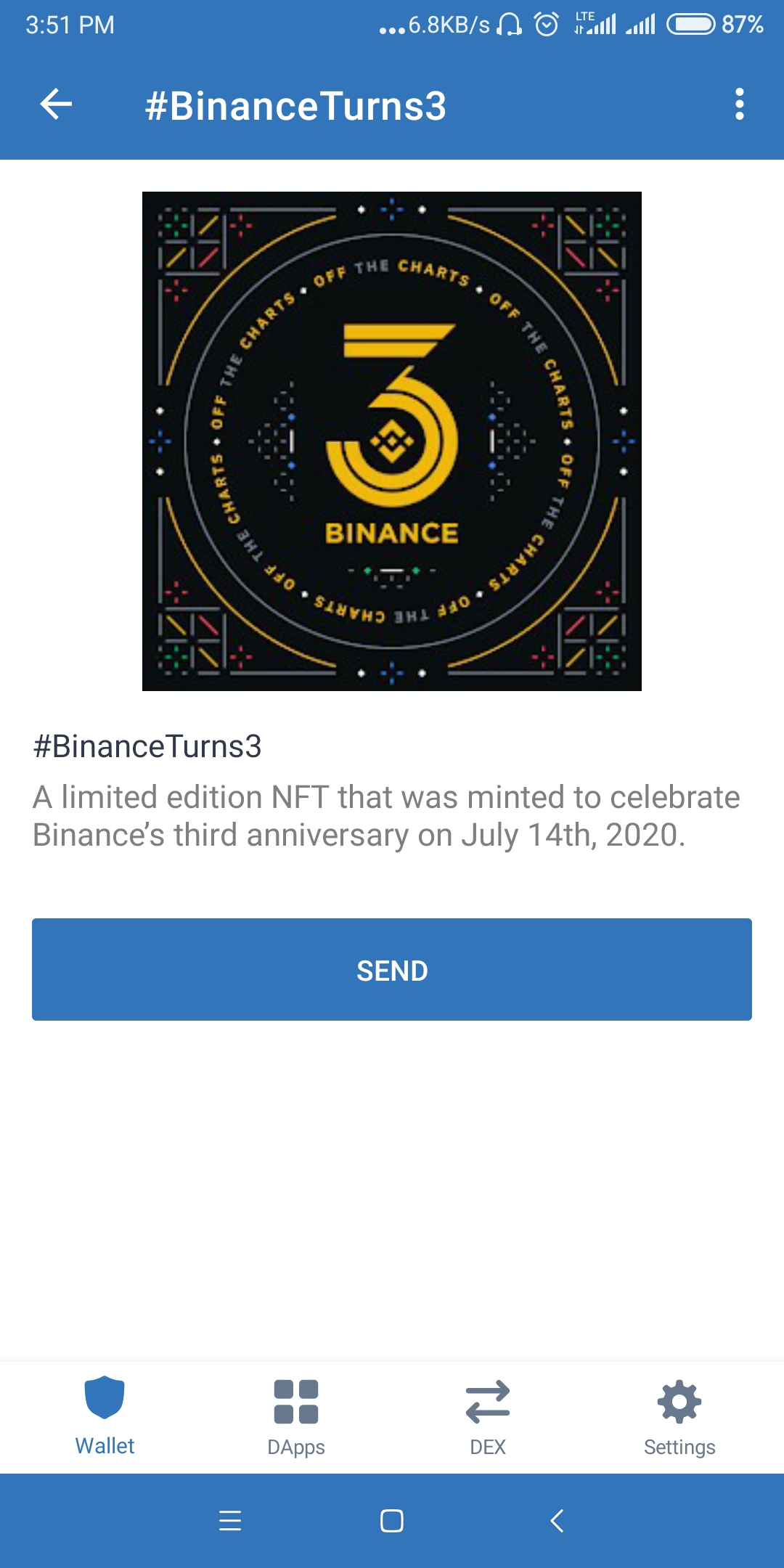Screen dimensions: 784x1568
Task: Open recent apps from the navigation bar
Action: click(x=230, y=1520)
